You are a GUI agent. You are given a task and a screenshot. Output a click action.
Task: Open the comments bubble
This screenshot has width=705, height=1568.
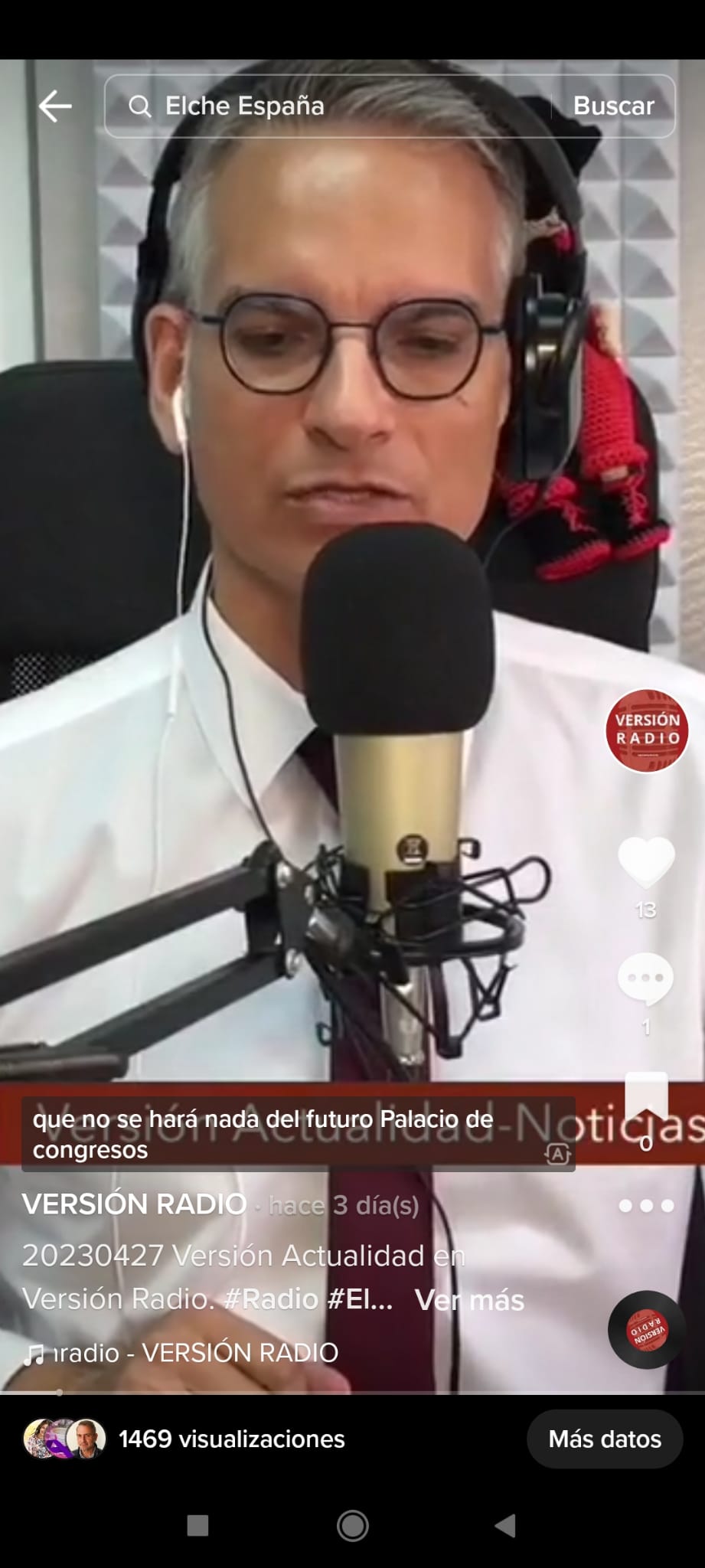tap(645, 979)
